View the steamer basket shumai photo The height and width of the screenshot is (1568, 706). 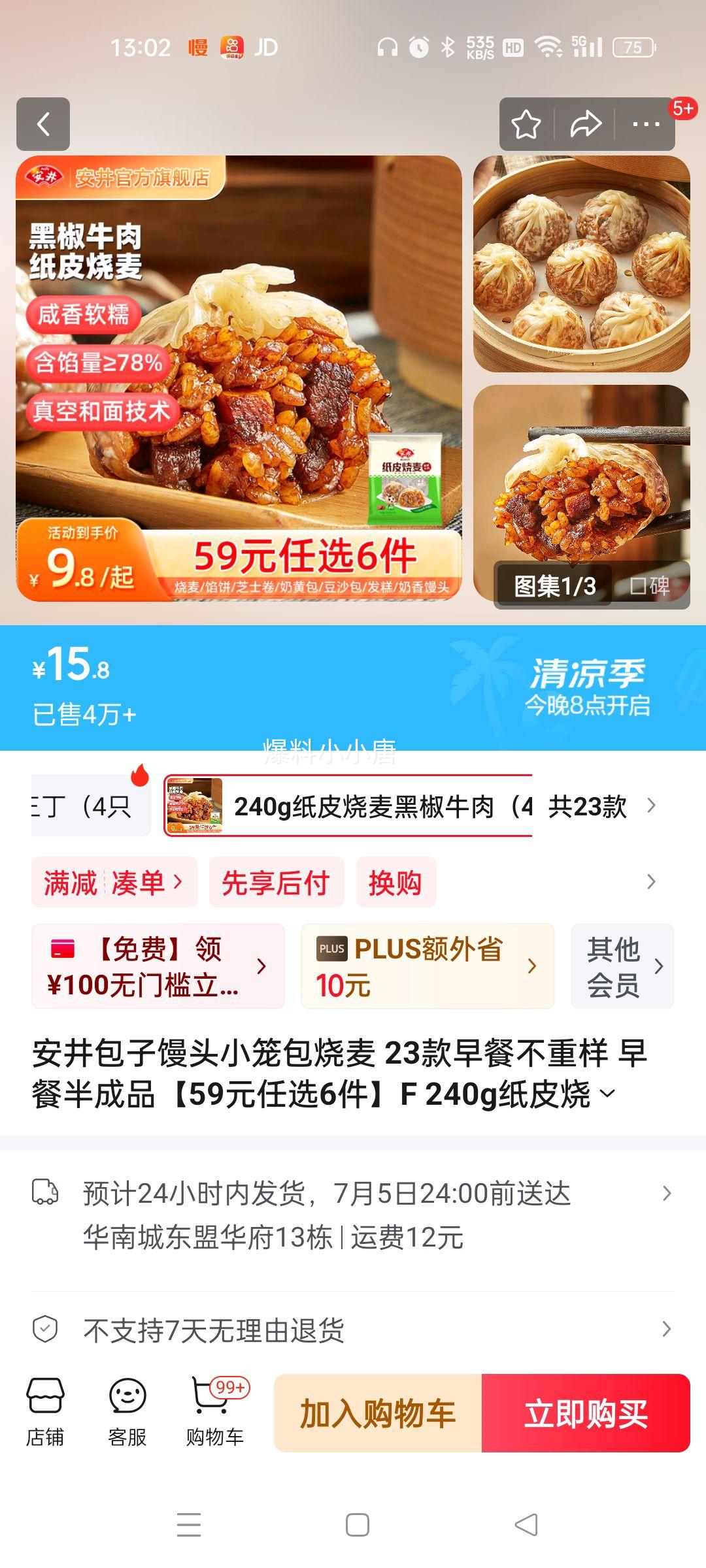click(x=581, y=264)
